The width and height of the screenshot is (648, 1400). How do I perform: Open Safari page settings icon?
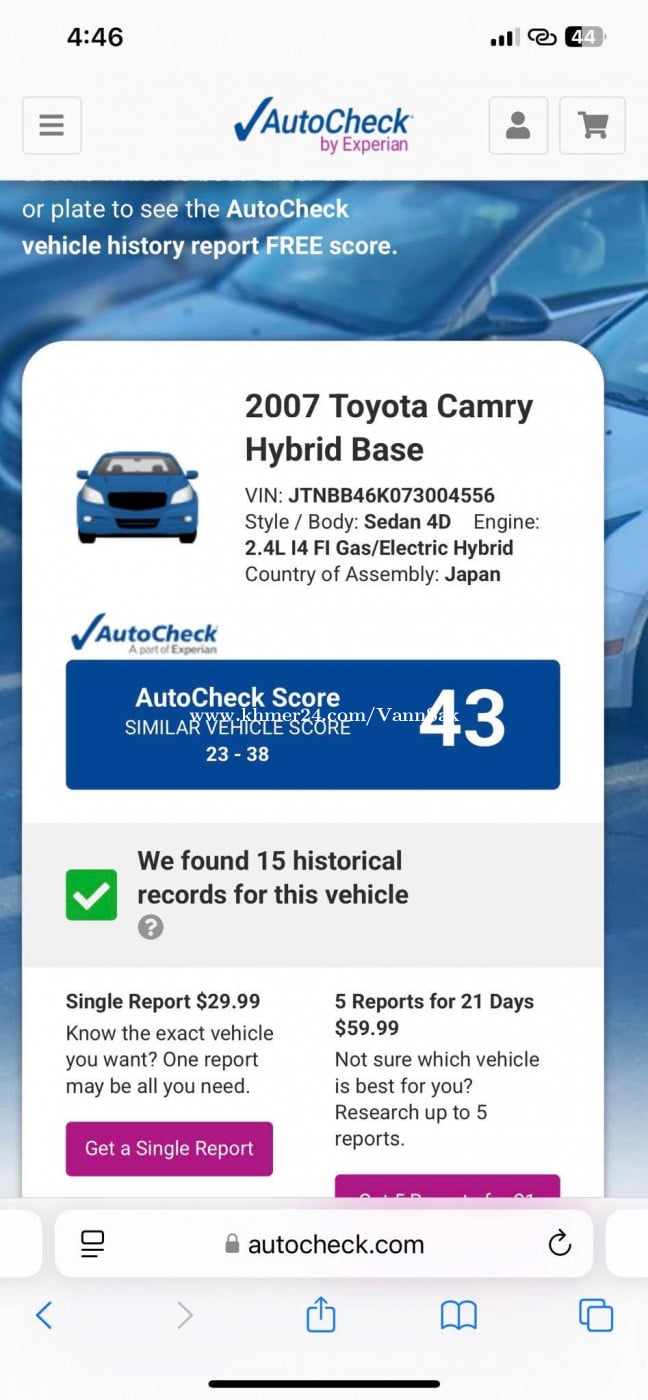tap(93, 1244)
